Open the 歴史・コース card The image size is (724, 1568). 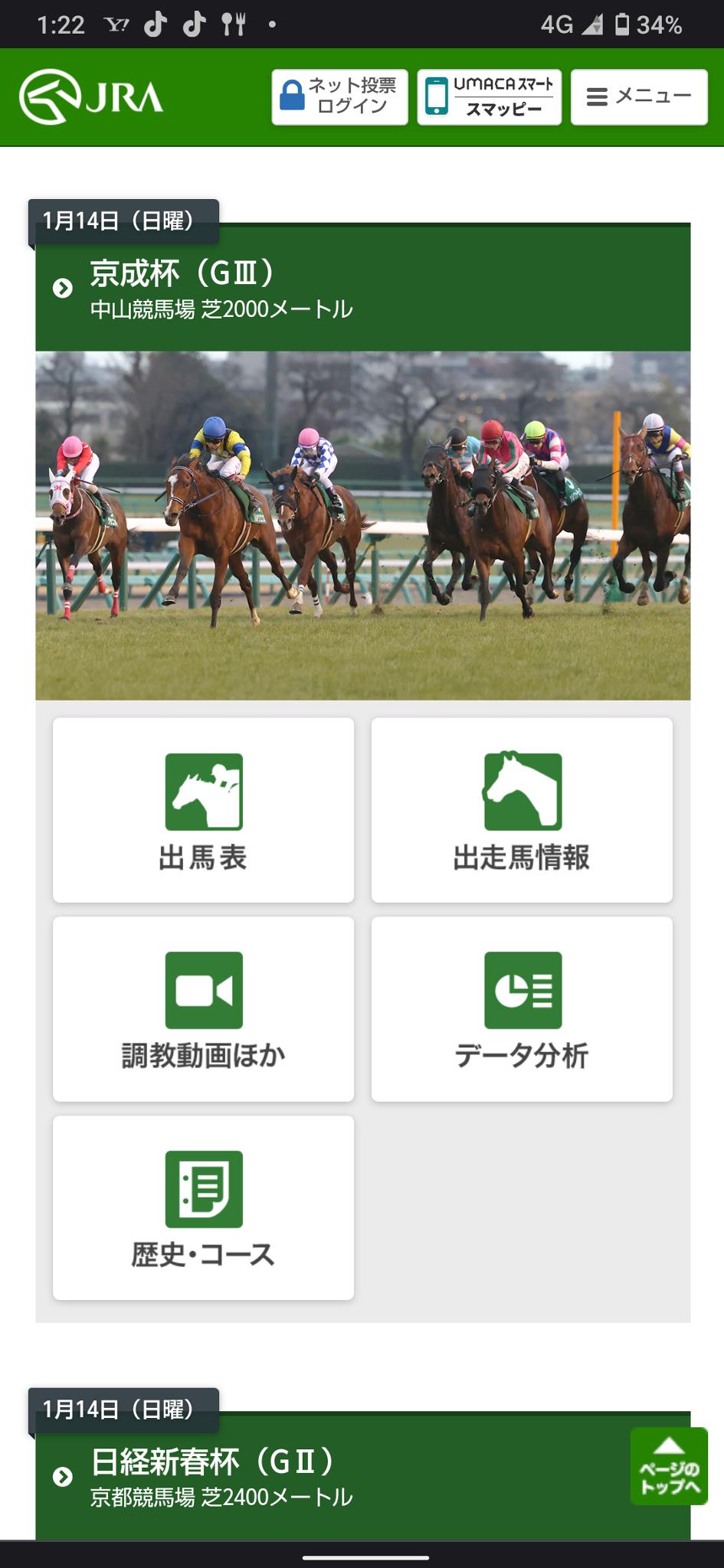(203, 1207)
